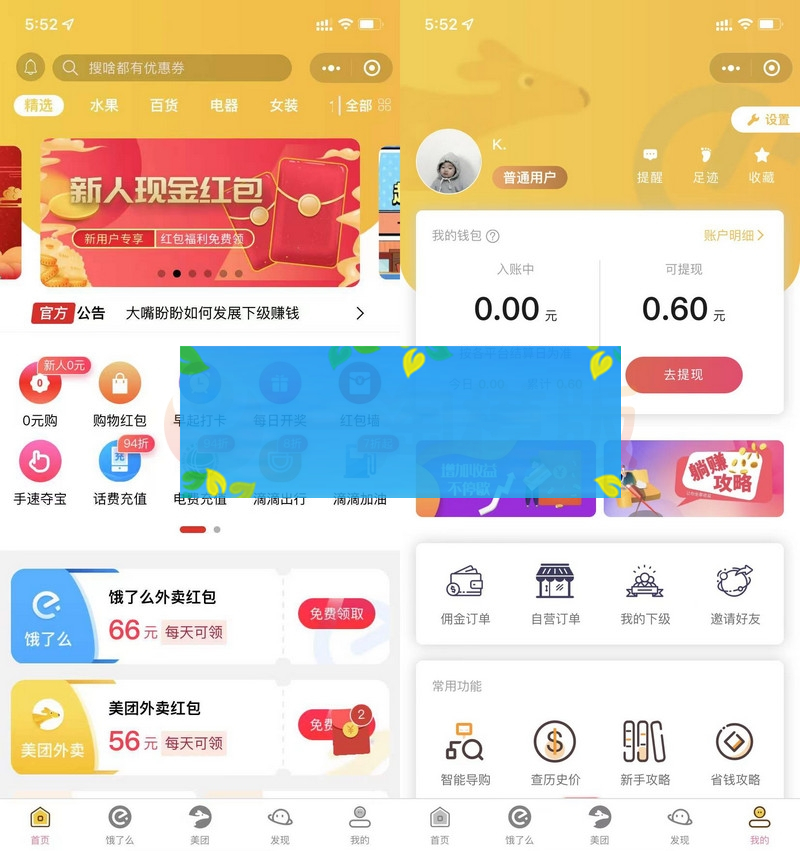Switch to the 水果 category tab
This screenshot has width=800, height=851.
click(104, 106)
